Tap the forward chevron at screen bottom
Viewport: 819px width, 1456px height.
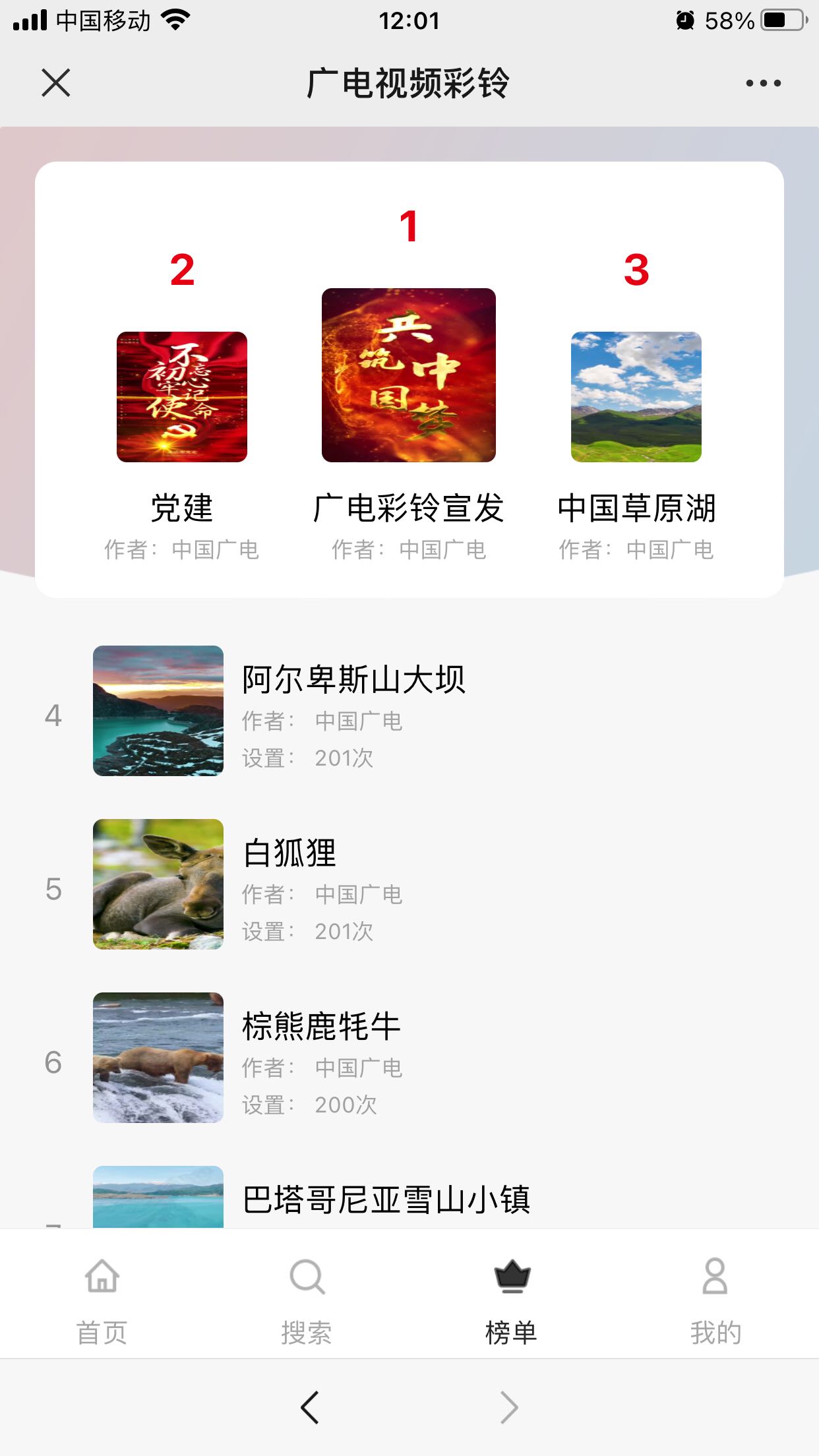pos(508,1407)
